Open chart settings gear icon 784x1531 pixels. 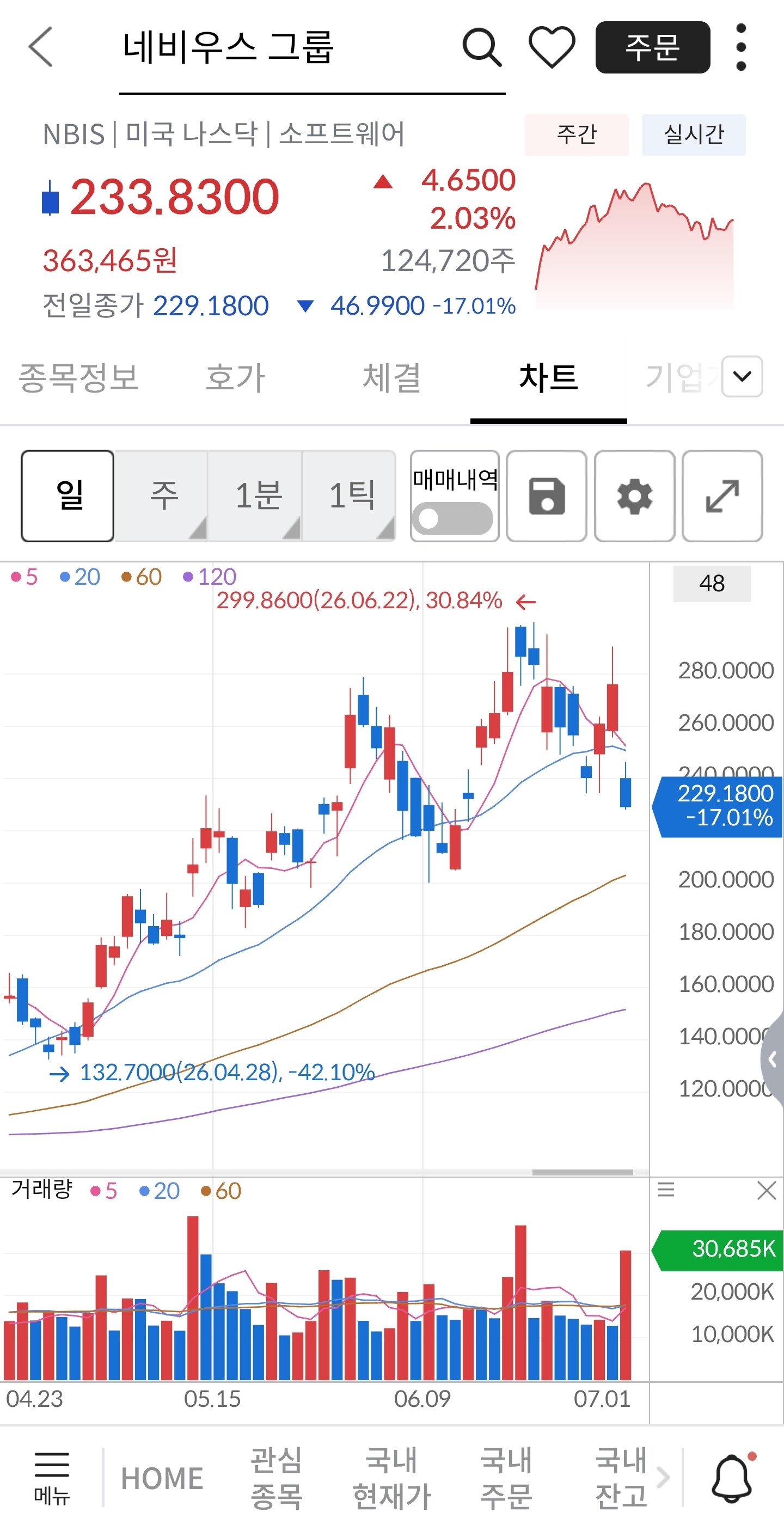634,495
